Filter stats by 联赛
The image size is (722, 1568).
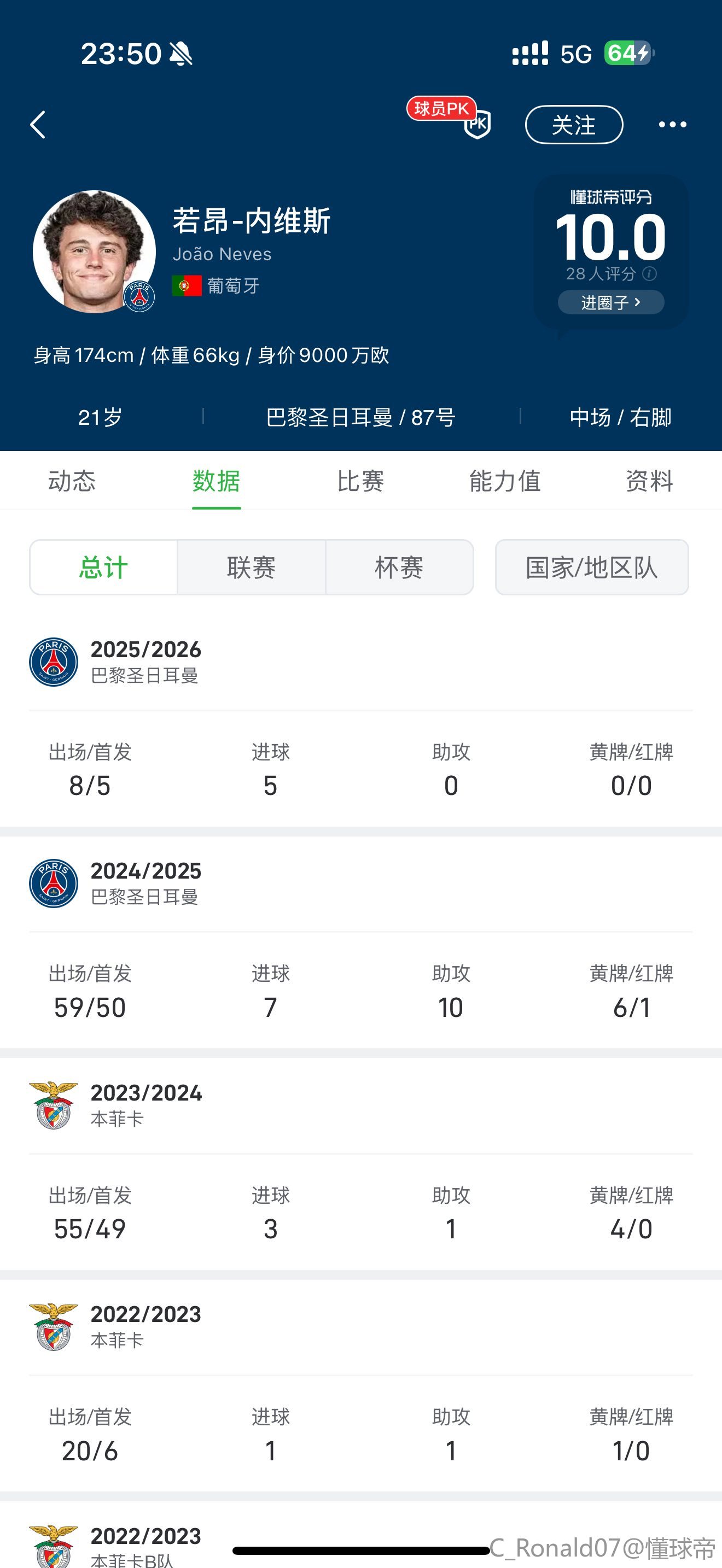coord(252,567)
